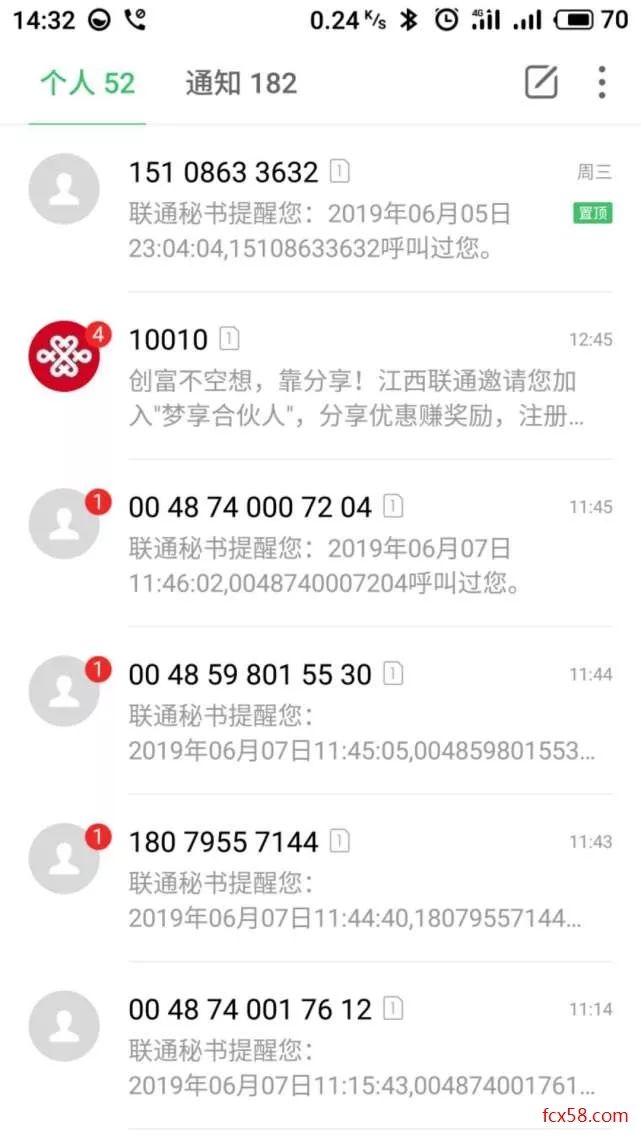Compose a new message
Viewport: 641px width, 1140px height.
tap(541, 82)
